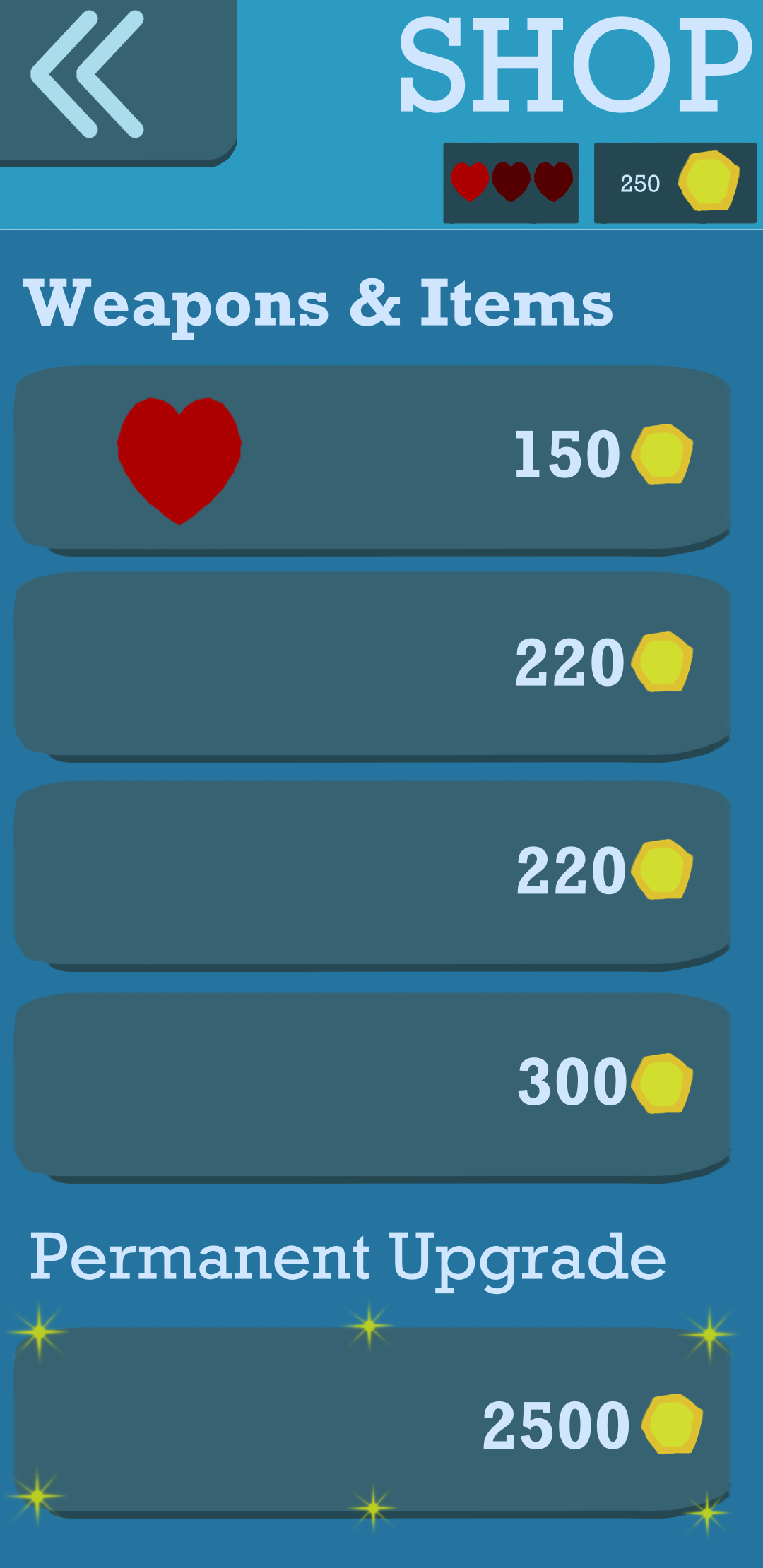Buy the heart item for 150 coins
The width and height of the screenshot is (763, 1568).
(372, 461)
